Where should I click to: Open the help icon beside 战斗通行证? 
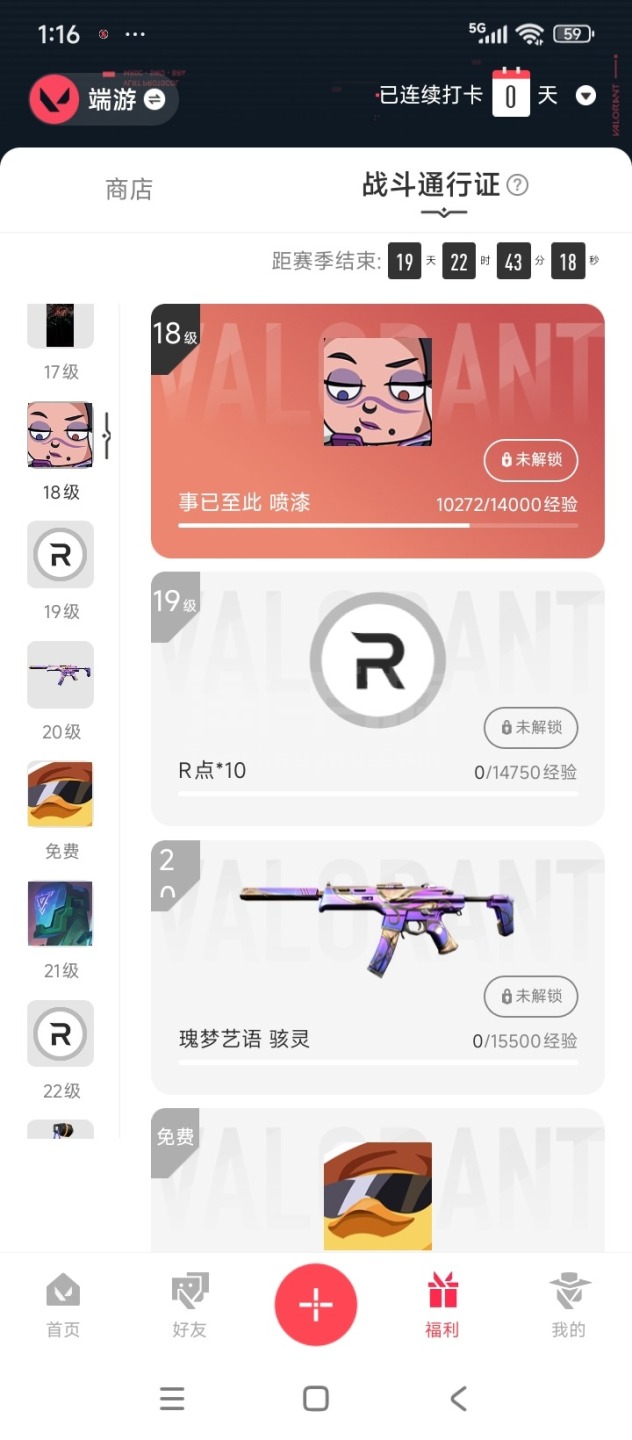(518, 185)
